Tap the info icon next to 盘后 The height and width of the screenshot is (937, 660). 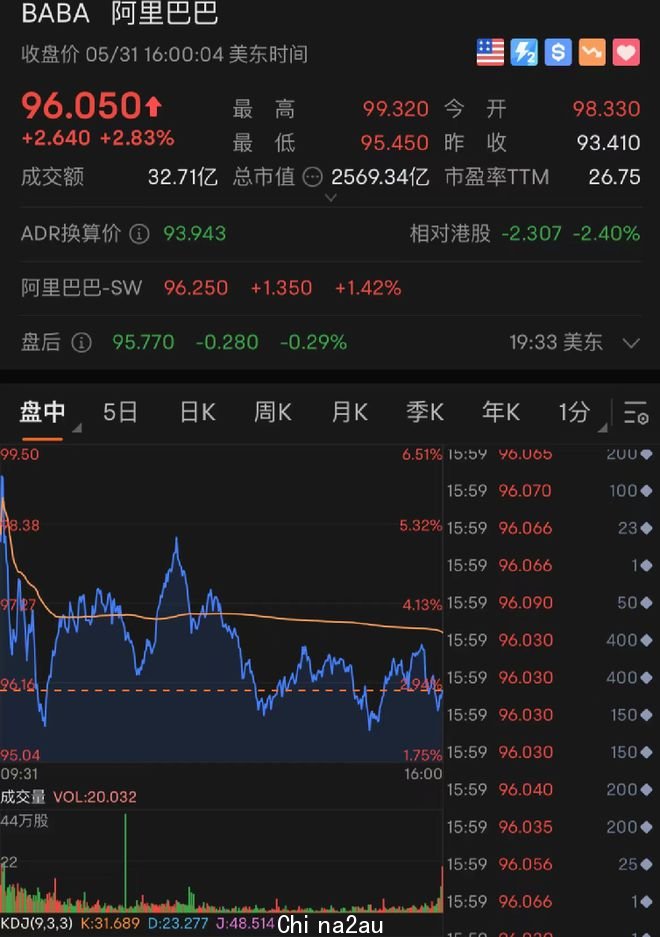[81, 343]
